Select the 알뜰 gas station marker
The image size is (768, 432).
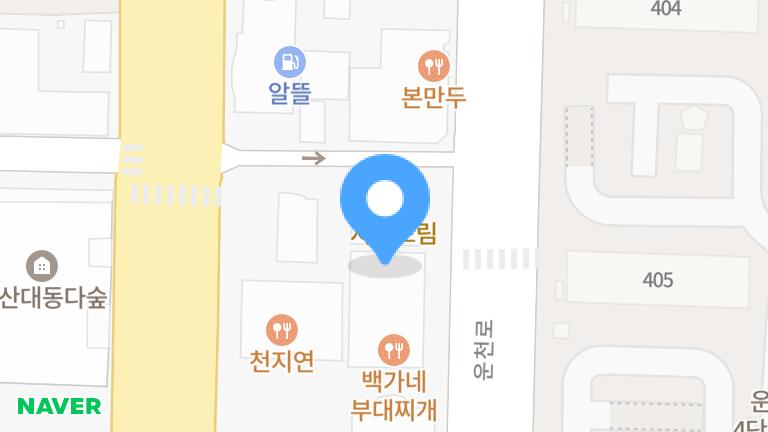pyautogui.click(x=290, y=62)
